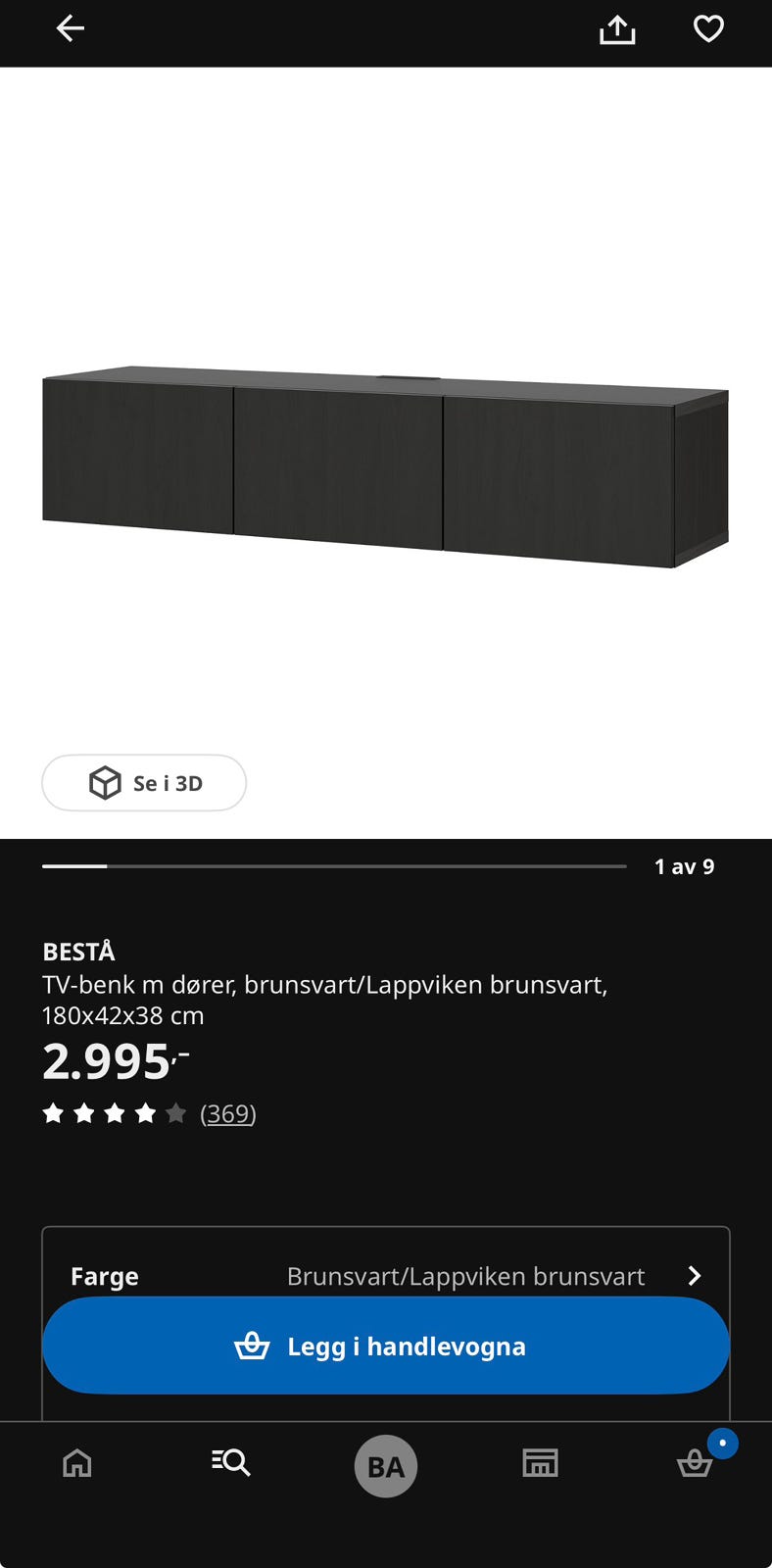Go back with the top-left arrow
Viewport: 772px width, 1568px height.
[71, 28]
